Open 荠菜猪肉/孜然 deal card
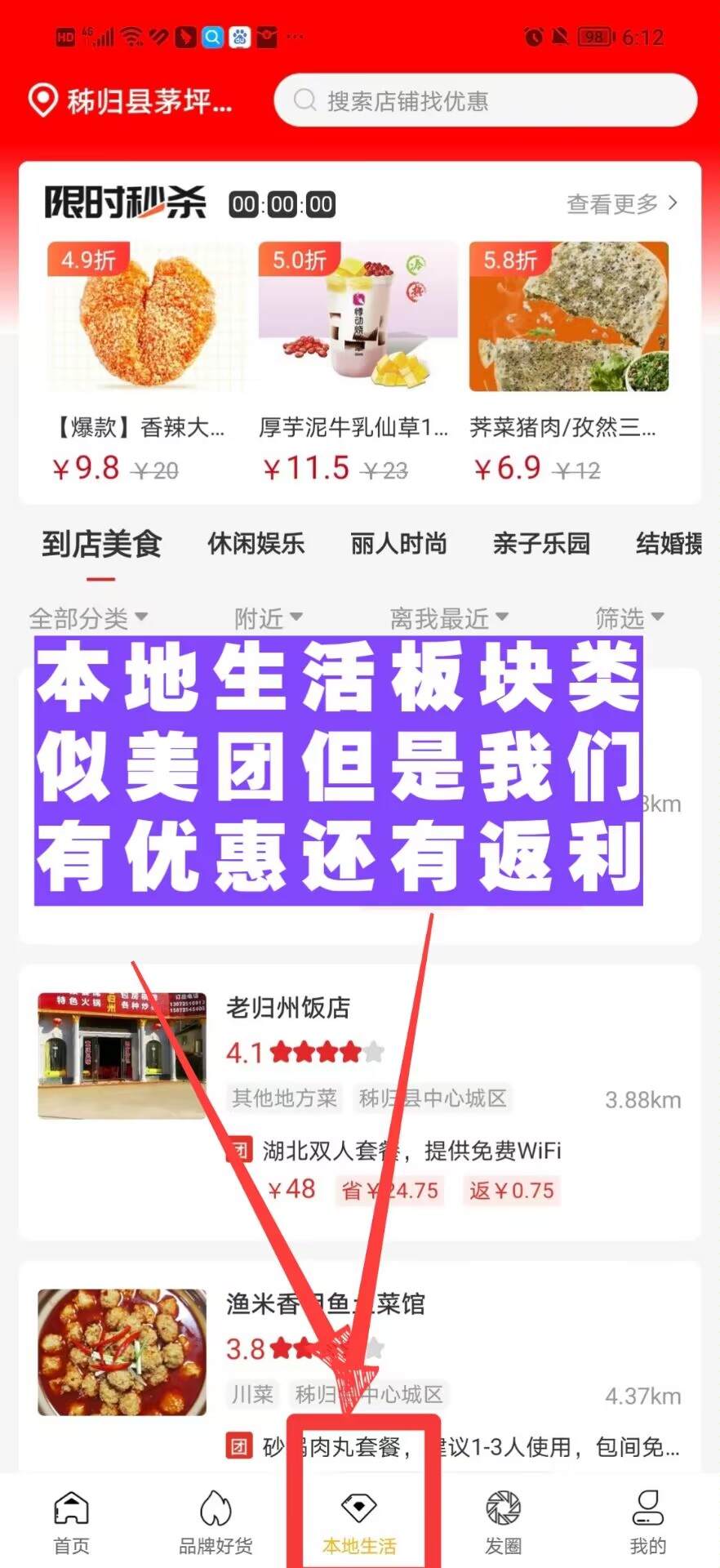This screenshot has width=720, height=1568. coord(568,359)
